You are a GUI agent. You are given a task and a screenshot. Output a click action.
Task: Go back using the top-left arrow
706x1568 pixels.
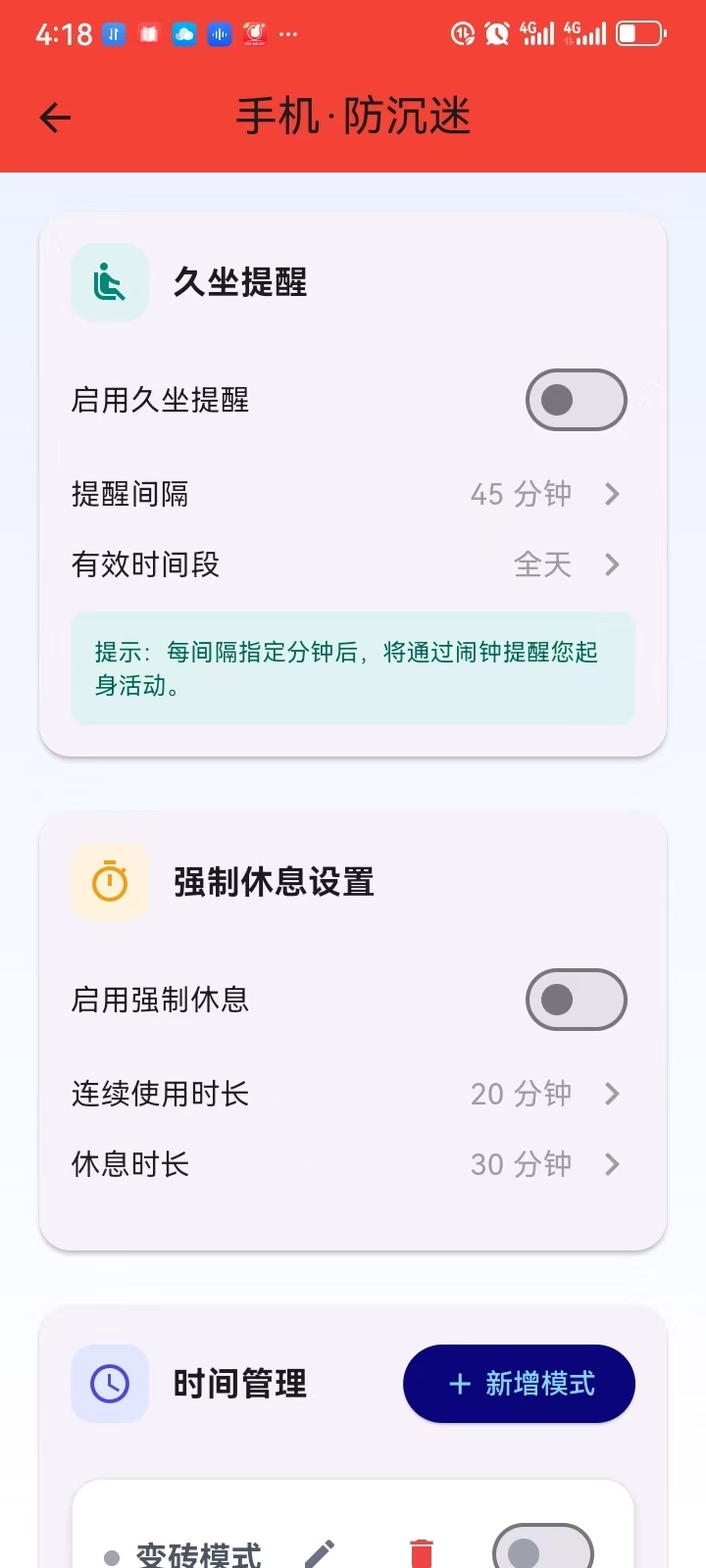(x=55, y=119)
